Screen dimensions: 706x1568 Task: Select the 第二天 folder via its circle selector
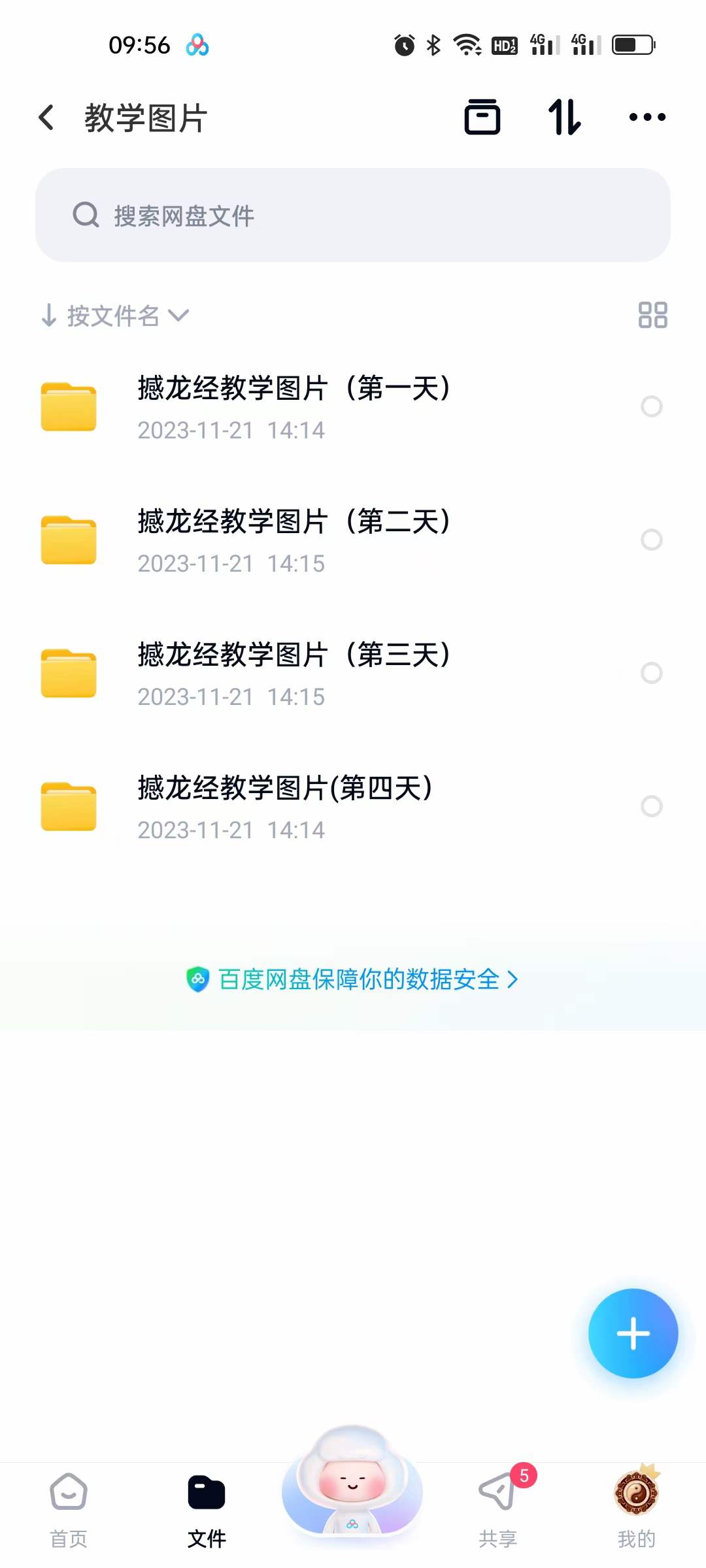coord(652,540)
